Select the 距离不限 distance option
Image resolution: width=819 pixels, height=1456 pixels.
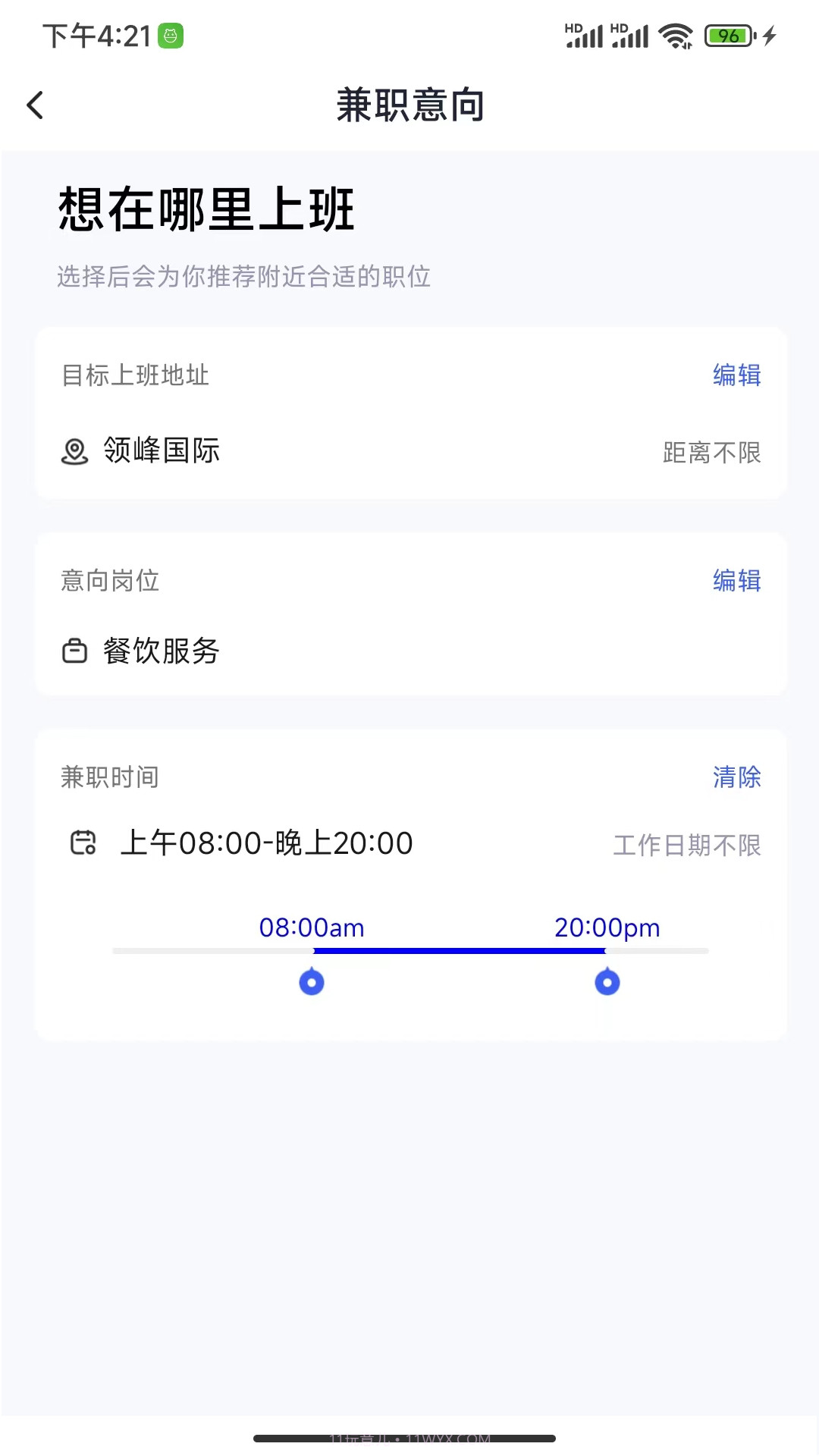coord(711,452)
